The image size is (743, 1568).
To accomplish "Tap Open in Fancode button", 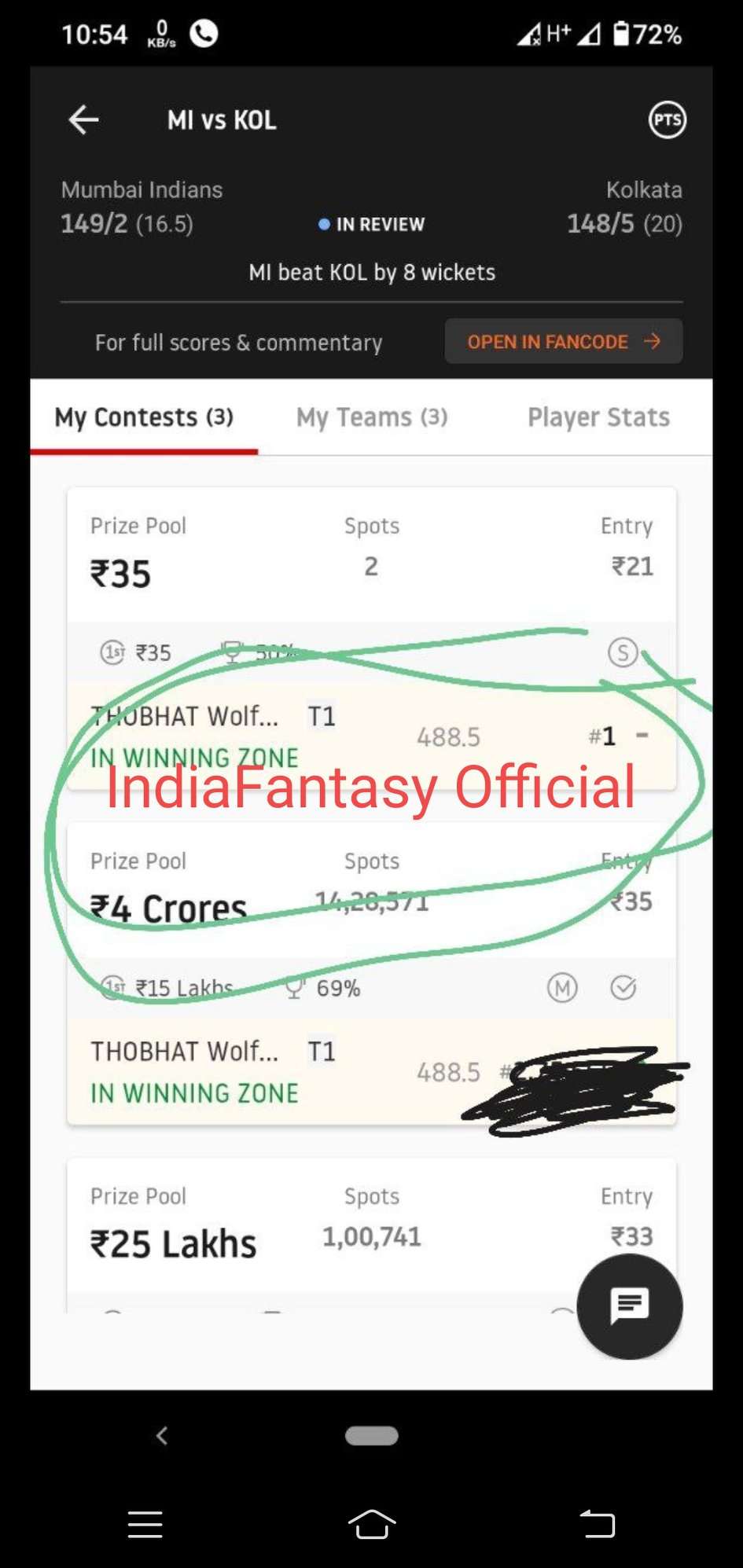I will click(x=563, y=342).
